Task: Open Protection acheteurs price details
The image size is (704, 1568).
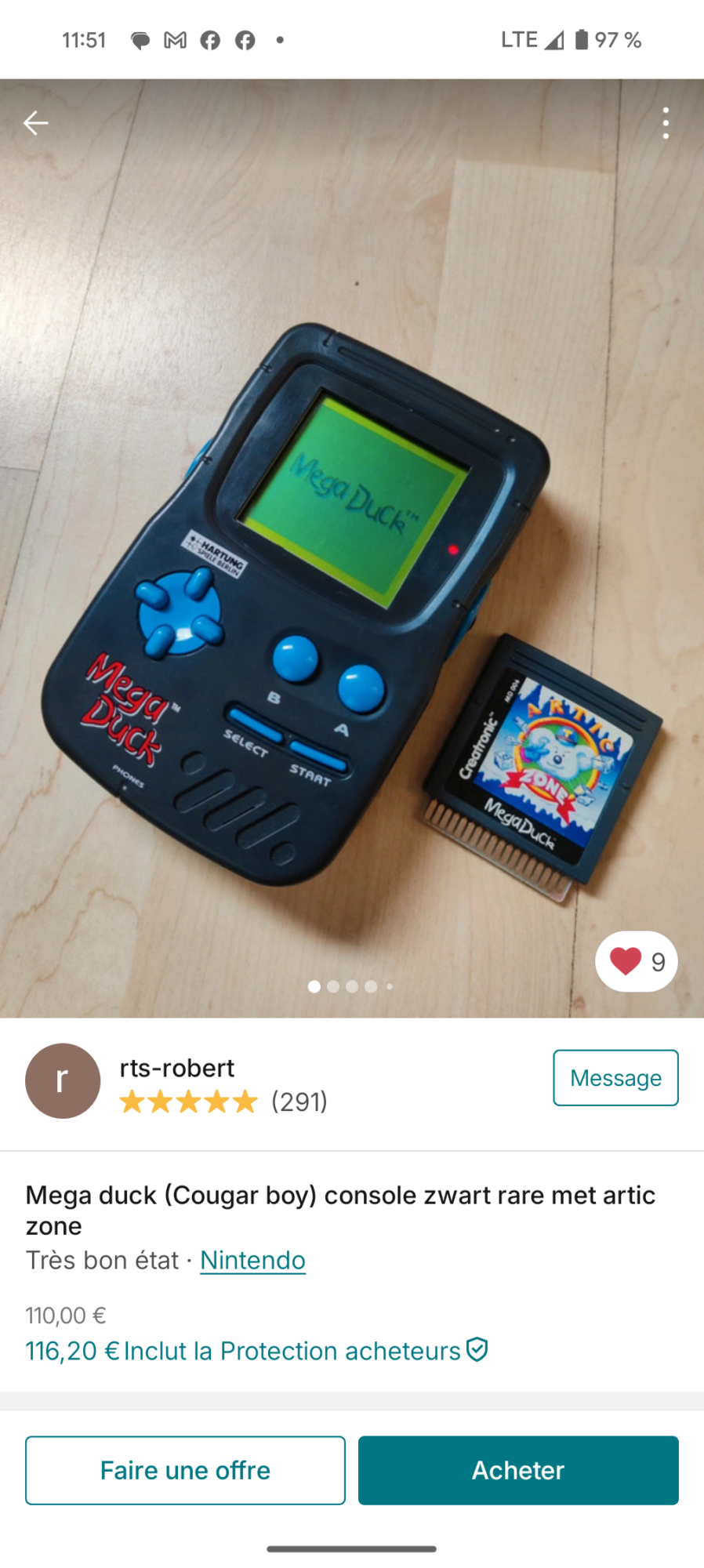Action: (256, 1351)
